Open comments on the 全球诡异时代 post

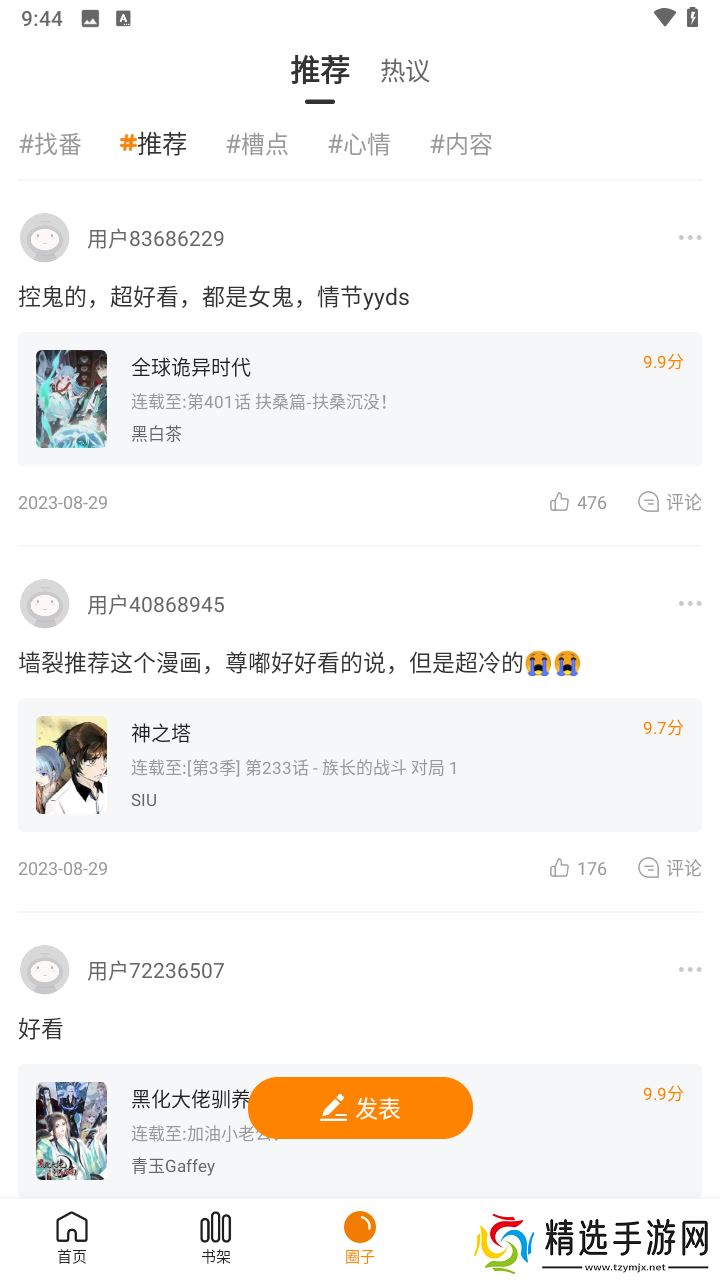[668, 502]
